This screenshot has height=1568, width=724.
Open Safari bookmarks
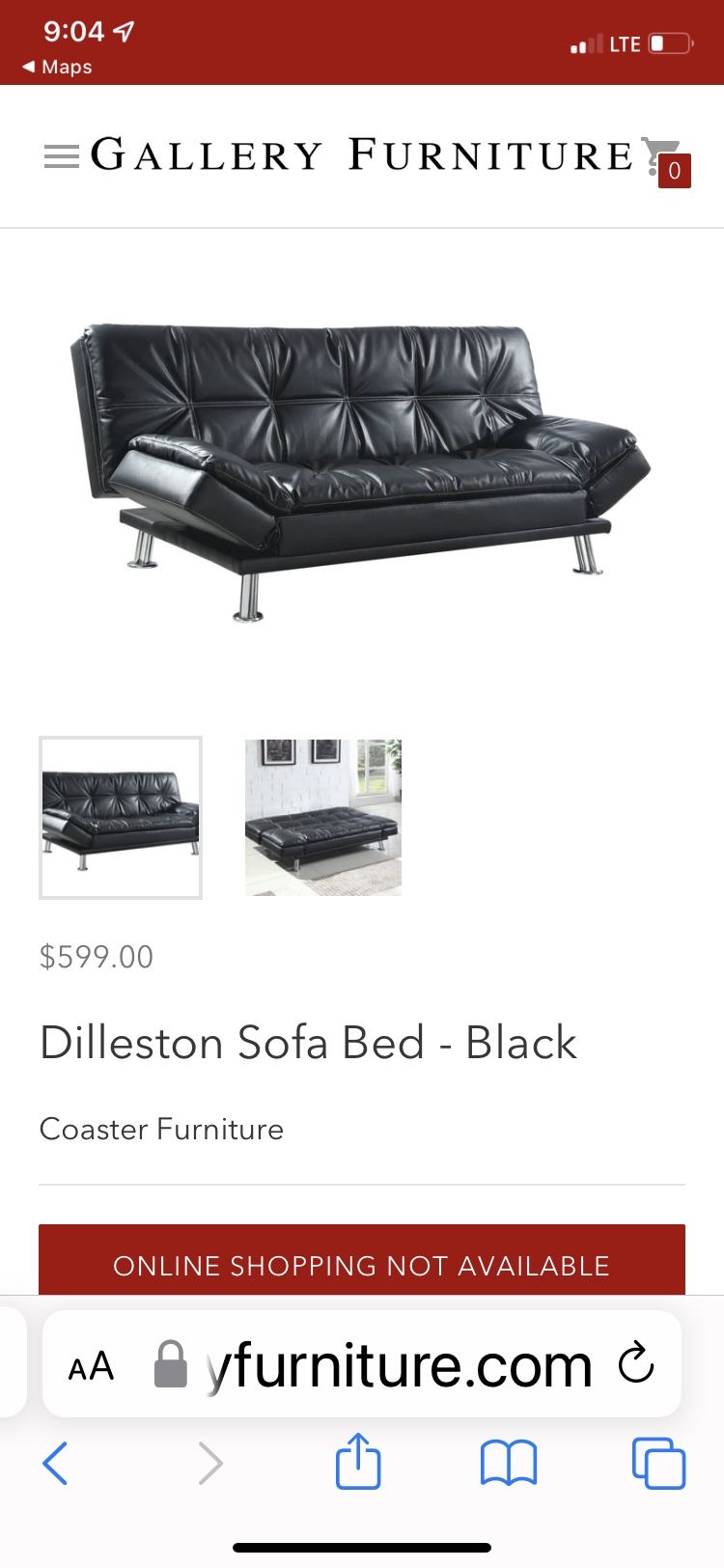click(x=509, y=1463)
